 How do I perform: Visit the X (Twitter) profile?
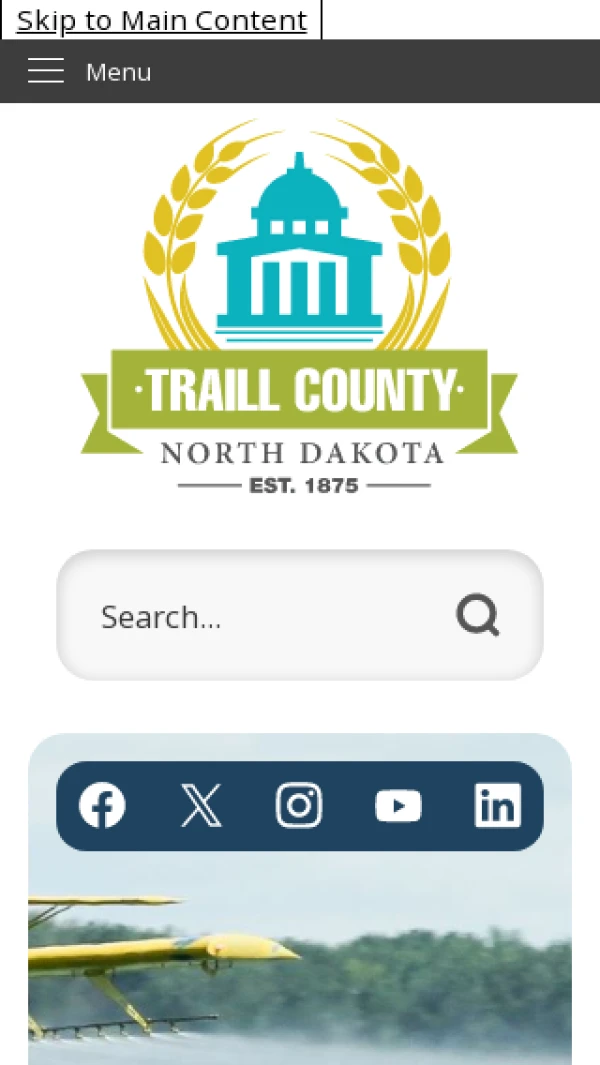coord(201,806)
